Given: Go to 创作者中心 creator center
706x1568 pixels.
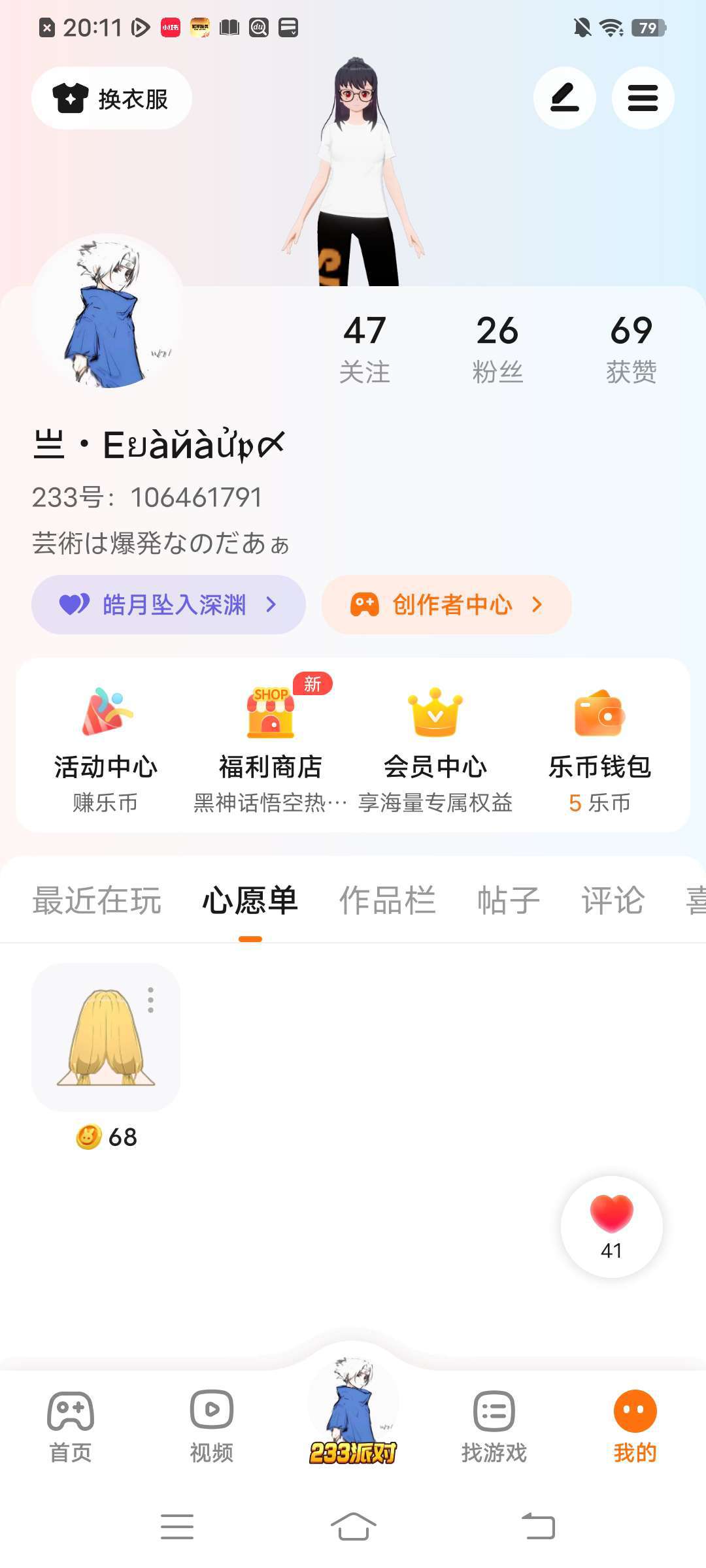Looking at the screenshot, I should pos(446,604).
